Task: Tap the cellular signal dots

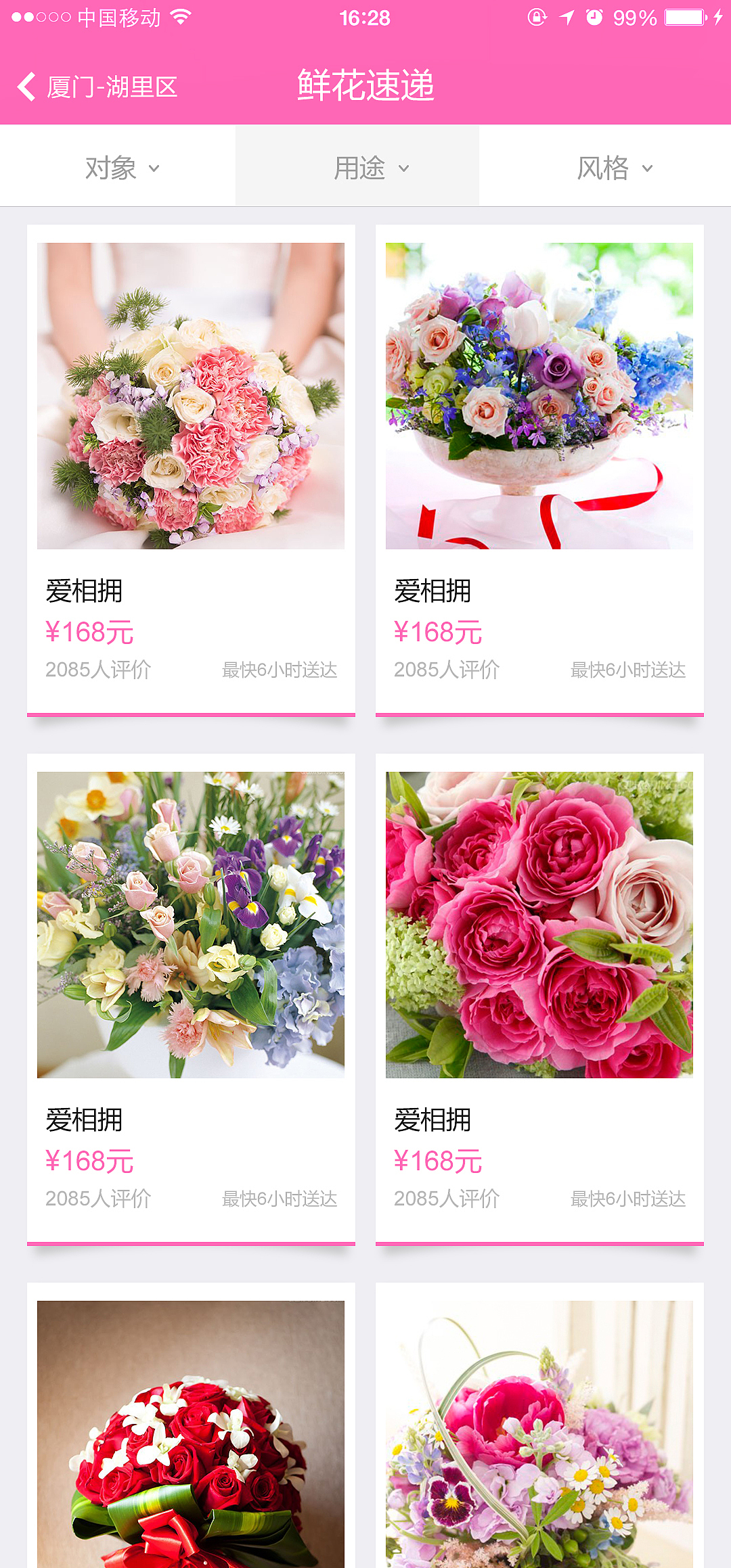Action: (41, 17)
